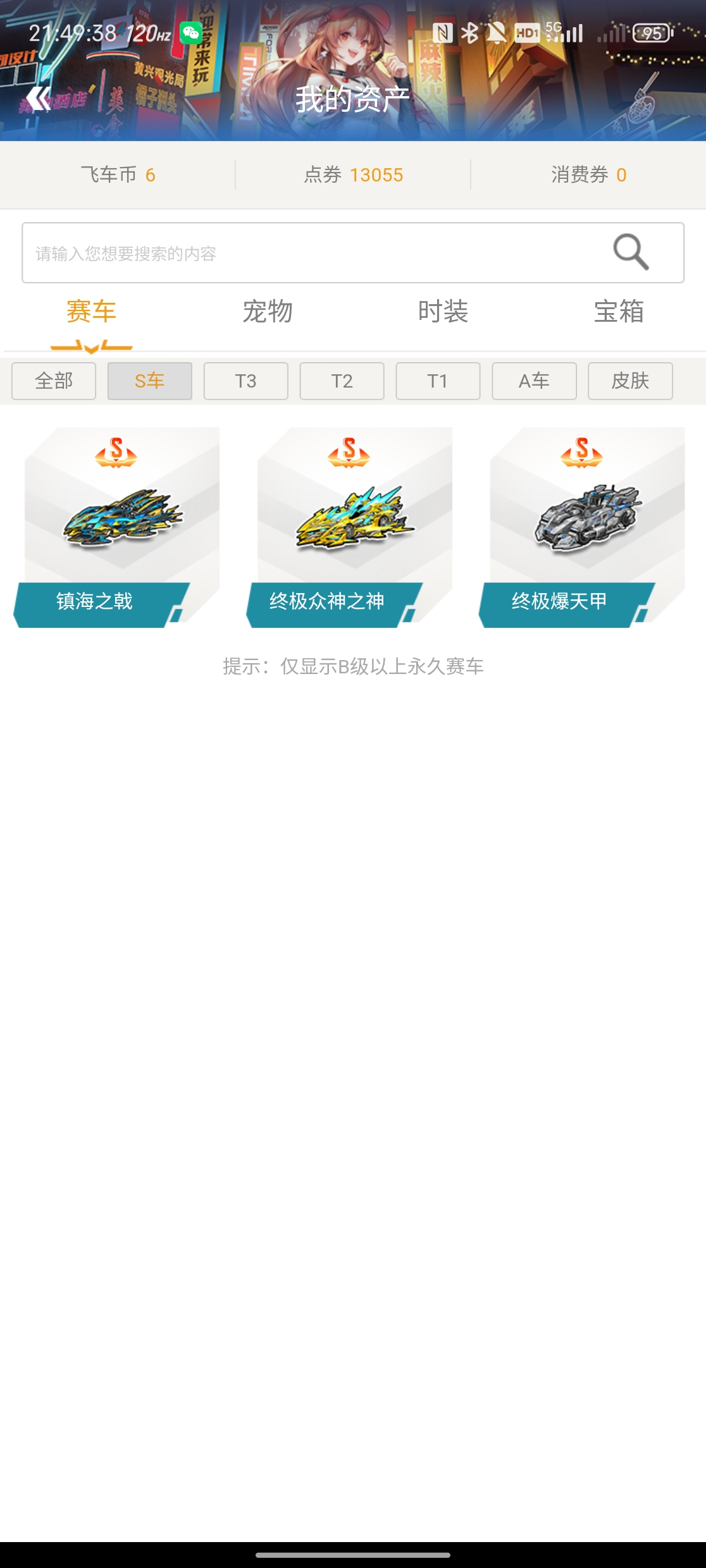Viewport: 706px width, 1568px height.
Task: Show A车 category cars
Action: pyautogui.click(x=534, y=381)
